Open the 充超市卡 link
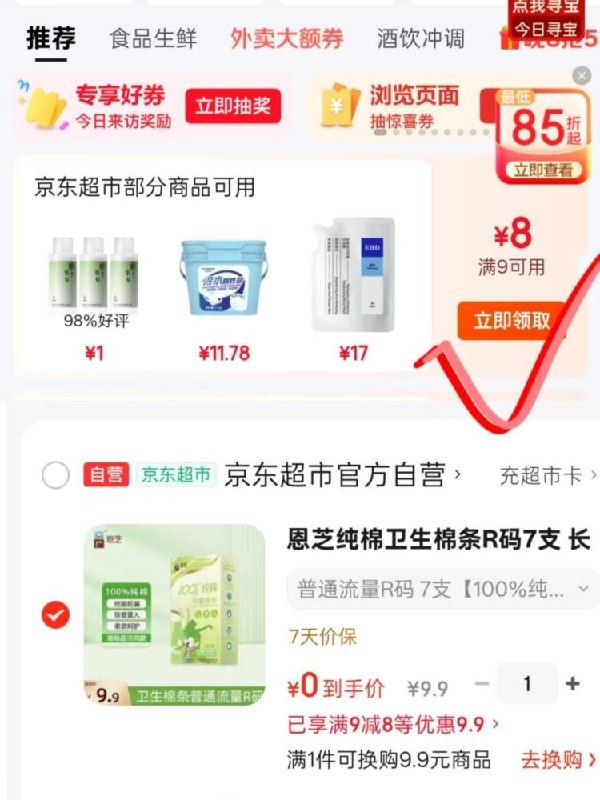Image resolution: width=600 pixels, height=800 pixels. [x=547, y=476]
